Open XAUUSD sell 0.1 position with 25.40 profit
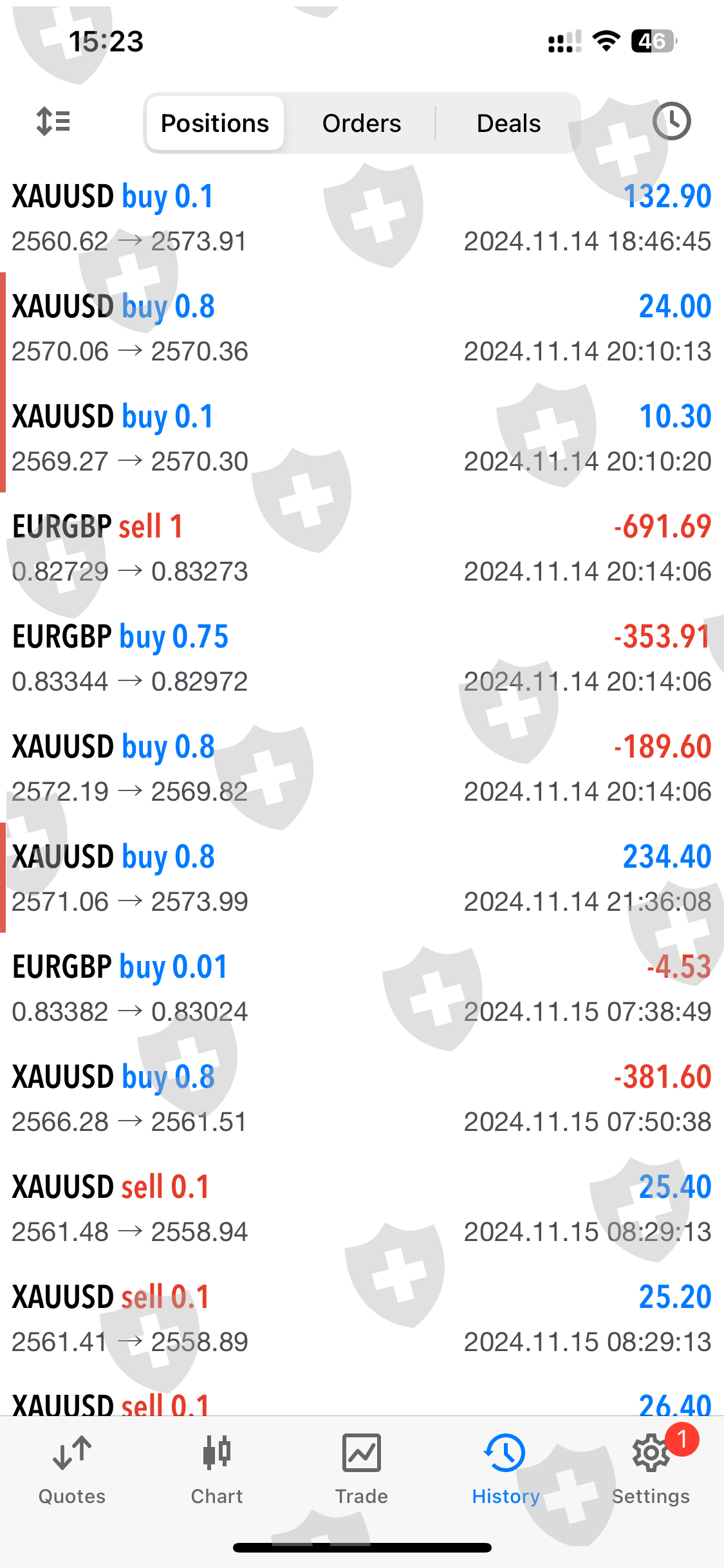 (x=362, y=1209)
